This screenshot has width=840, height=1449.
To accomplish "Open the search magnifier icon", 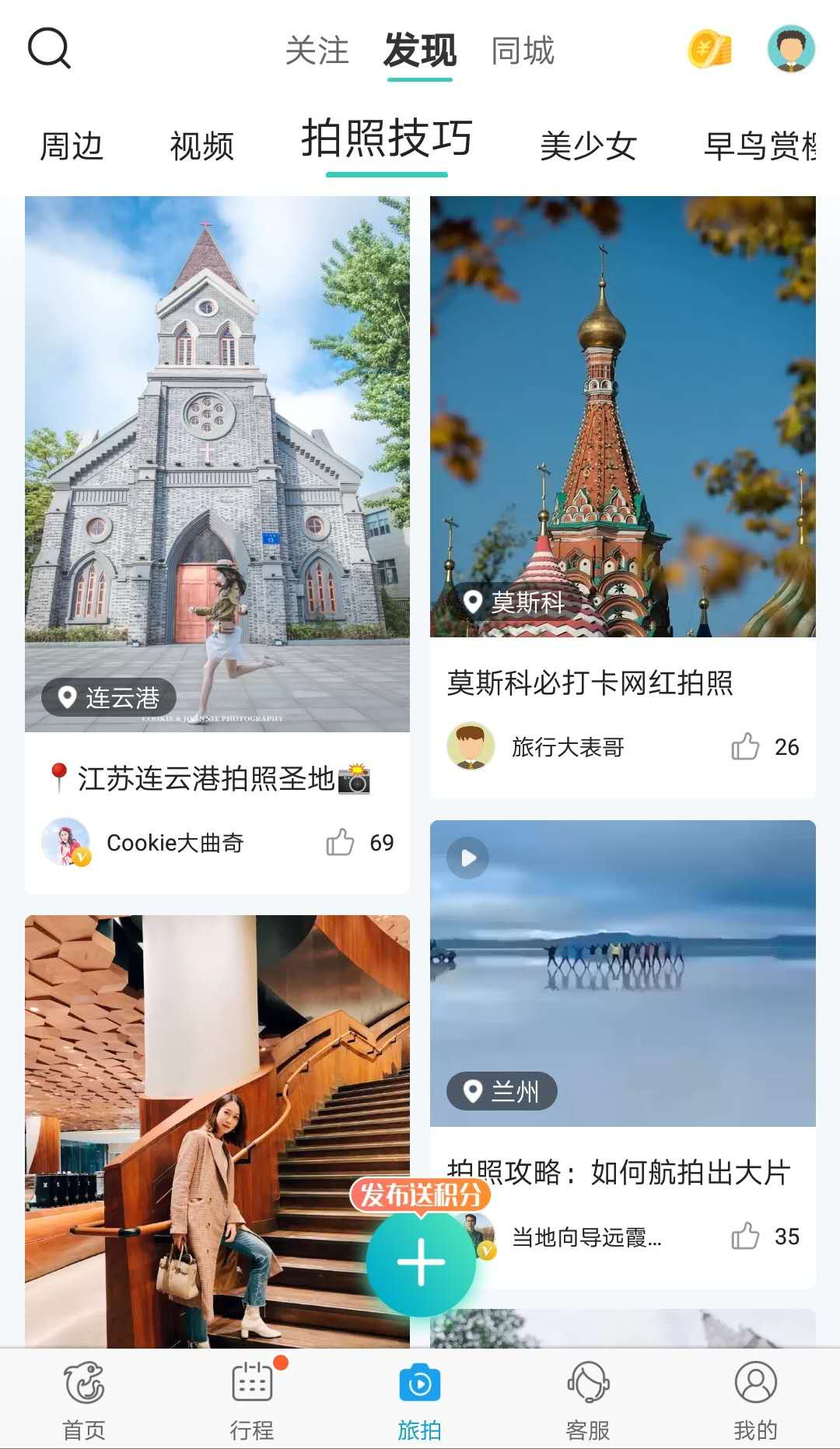I will (49, 49).
